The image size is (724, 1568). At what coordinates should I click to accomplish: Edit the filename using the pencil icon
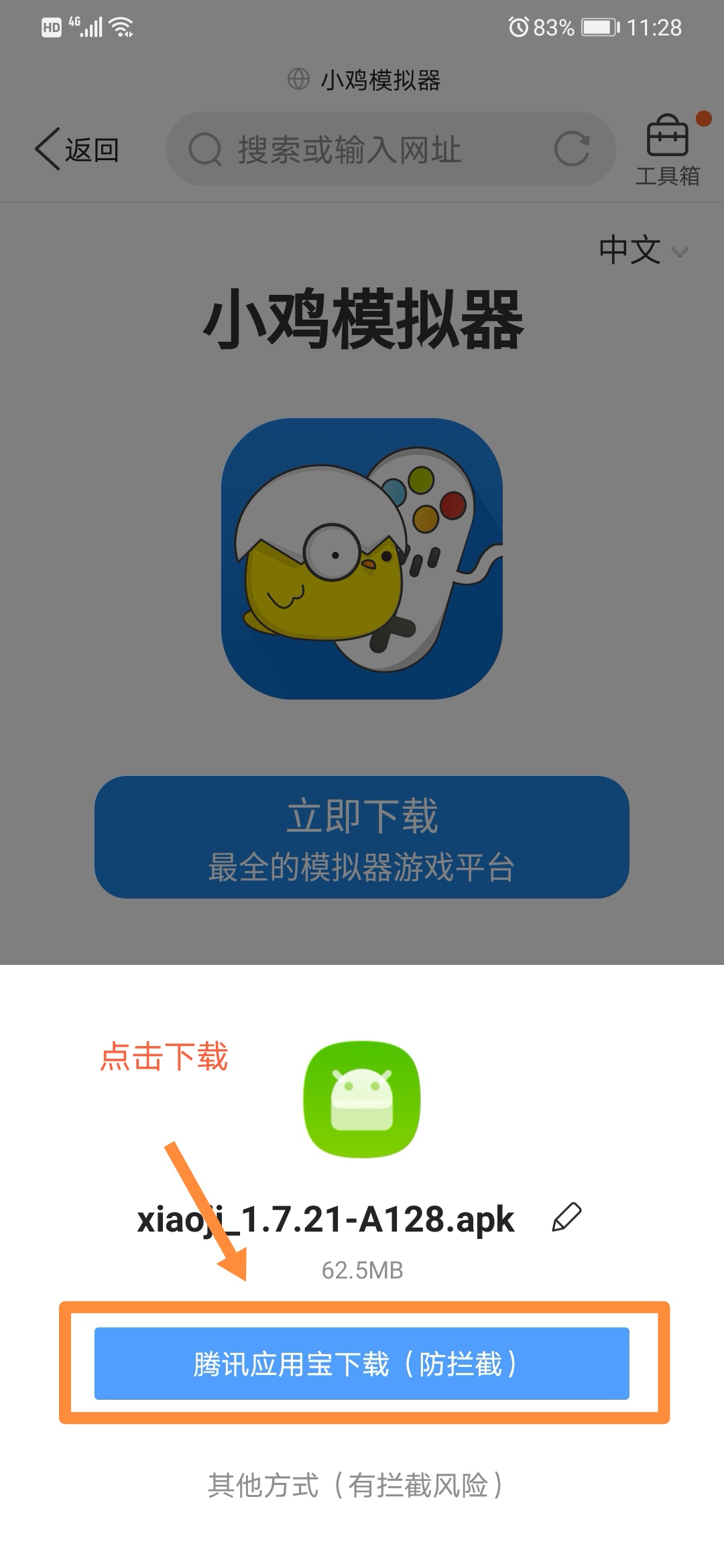point(567,1217)
